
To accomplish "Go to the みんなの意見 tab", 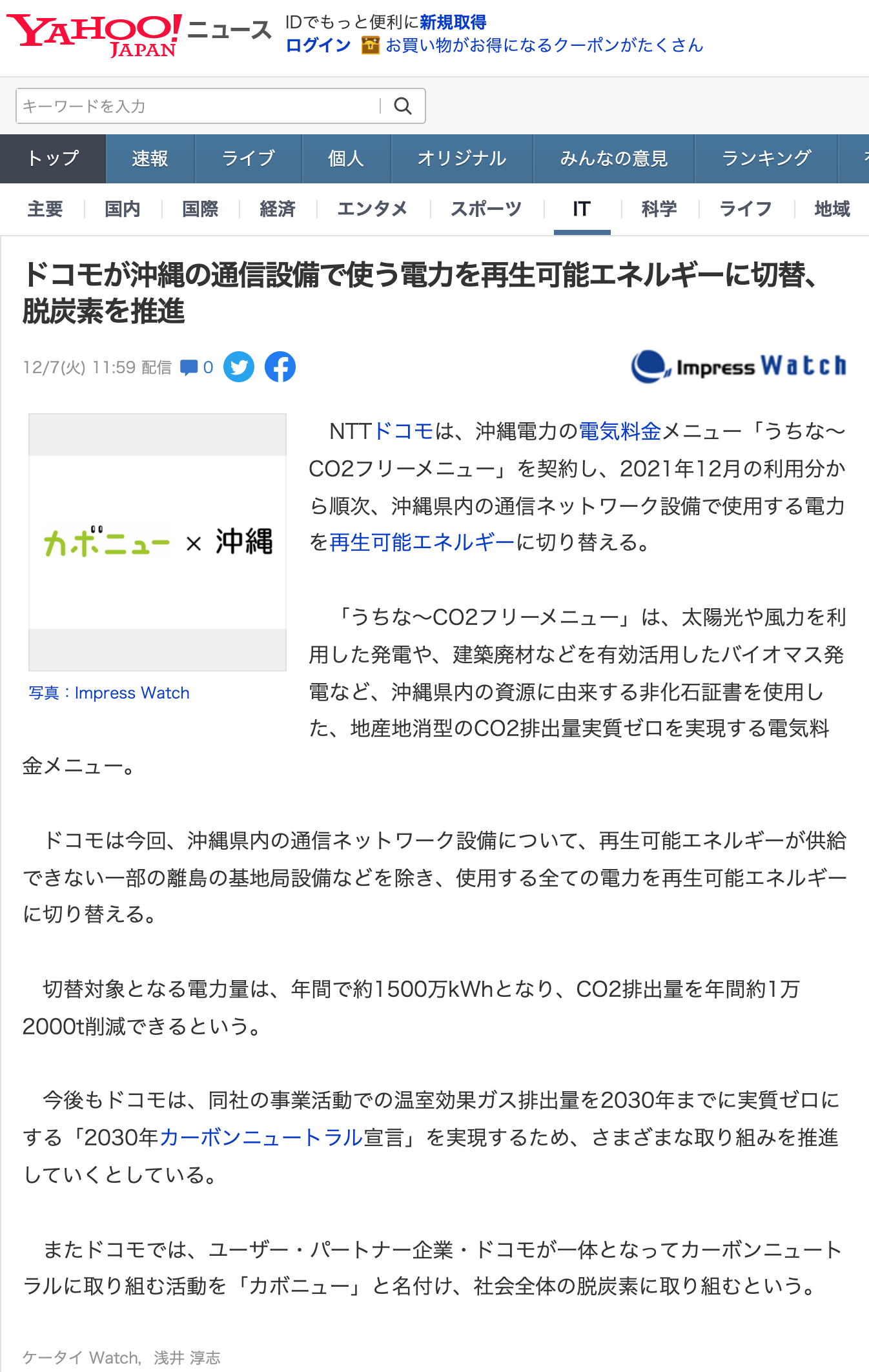I will pos(613,159).
